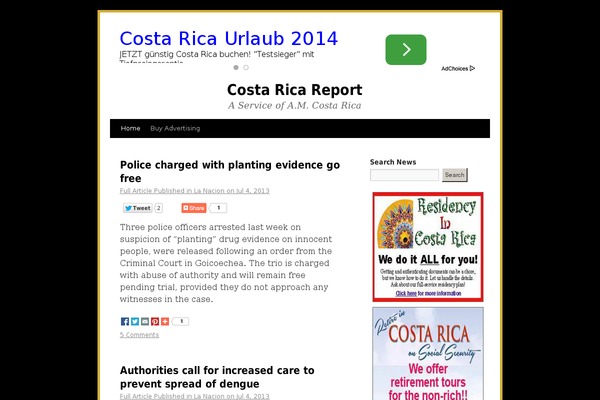Open more sharing options via the plus icon
The height and width of the screenshot is (400, 600).
tap(165, 321)
